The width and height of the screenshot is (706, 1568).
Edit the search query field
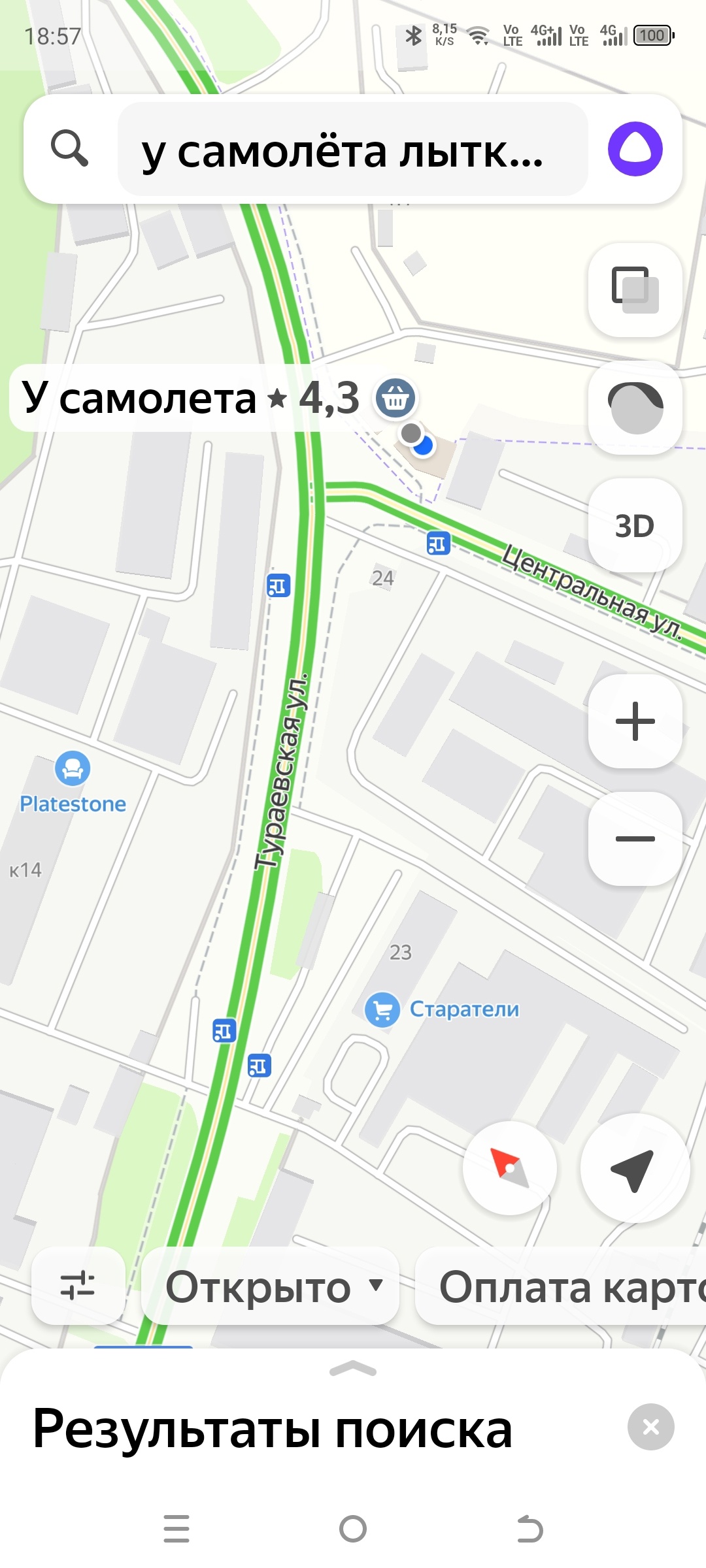[x=353, y=149]
